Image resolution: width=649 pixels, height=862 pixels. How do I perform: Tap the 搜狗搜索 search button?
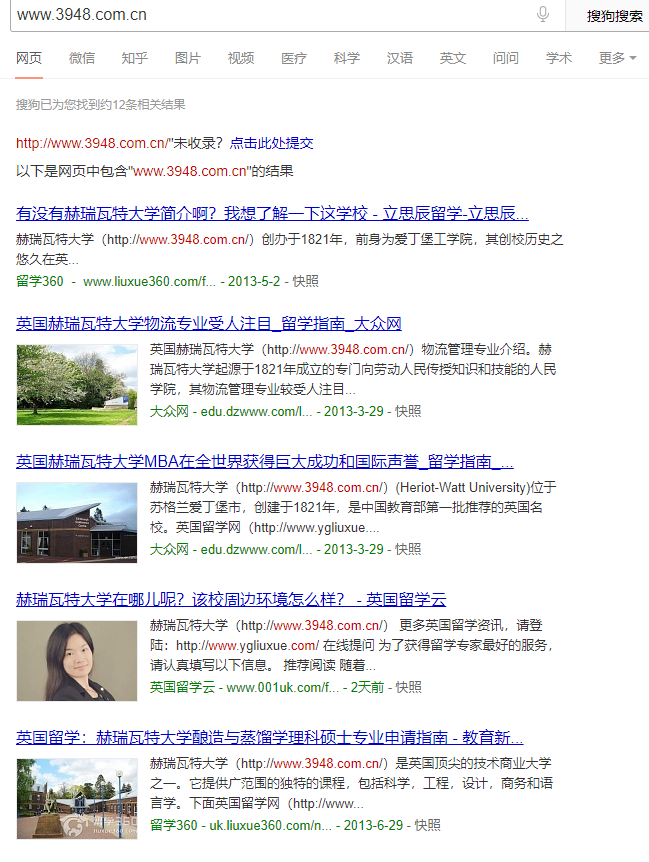pos(612,15)
